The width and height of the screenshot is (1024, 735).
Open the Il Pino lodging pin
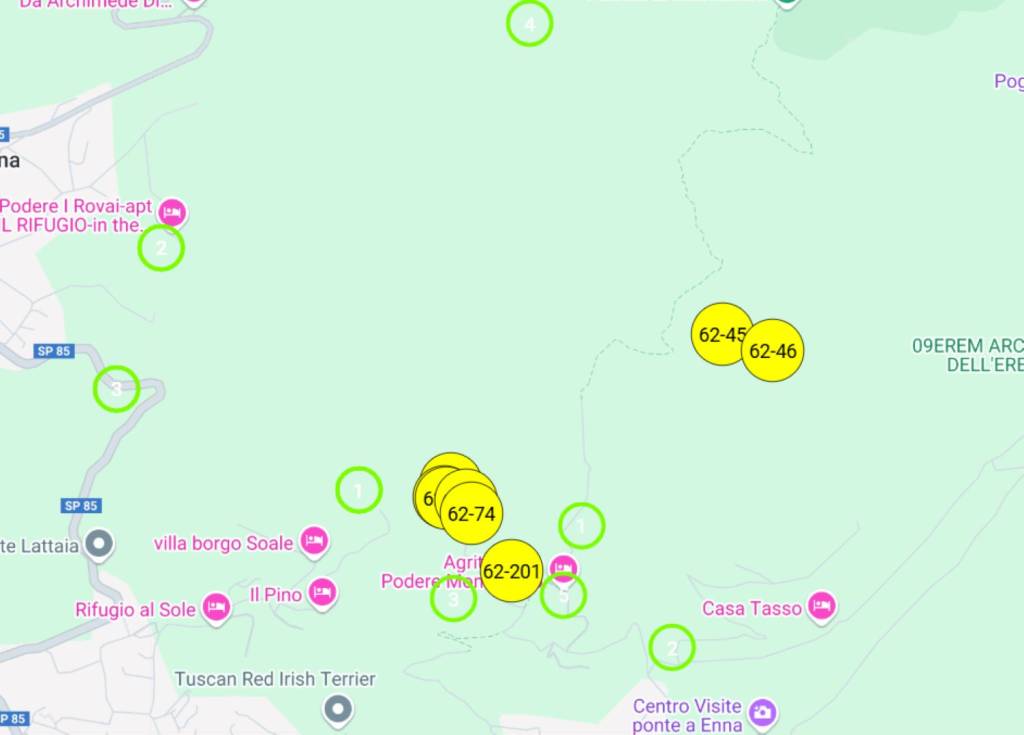(321, 593)
